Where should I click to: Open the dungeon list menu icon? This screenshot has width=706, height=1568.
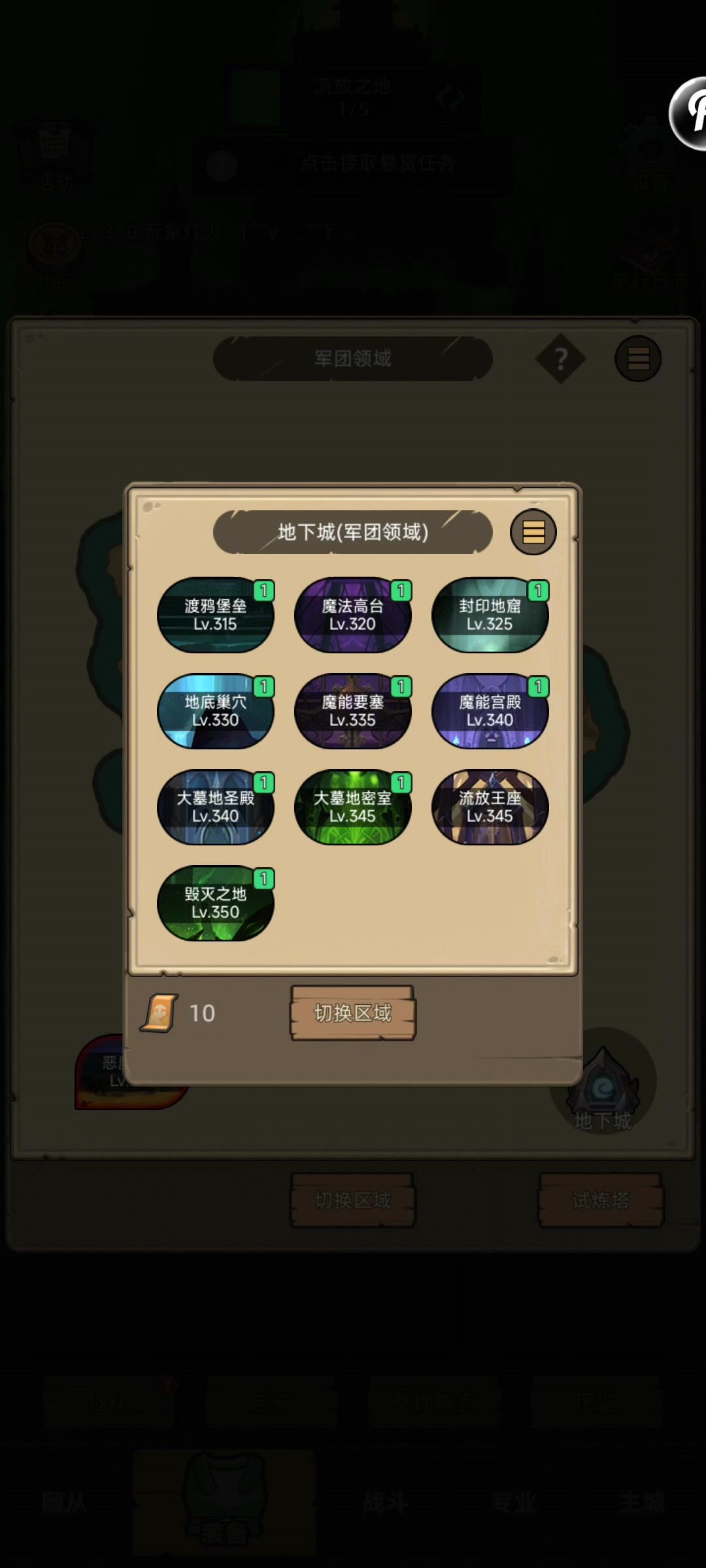pyautogui.click(x=533, y=532)
